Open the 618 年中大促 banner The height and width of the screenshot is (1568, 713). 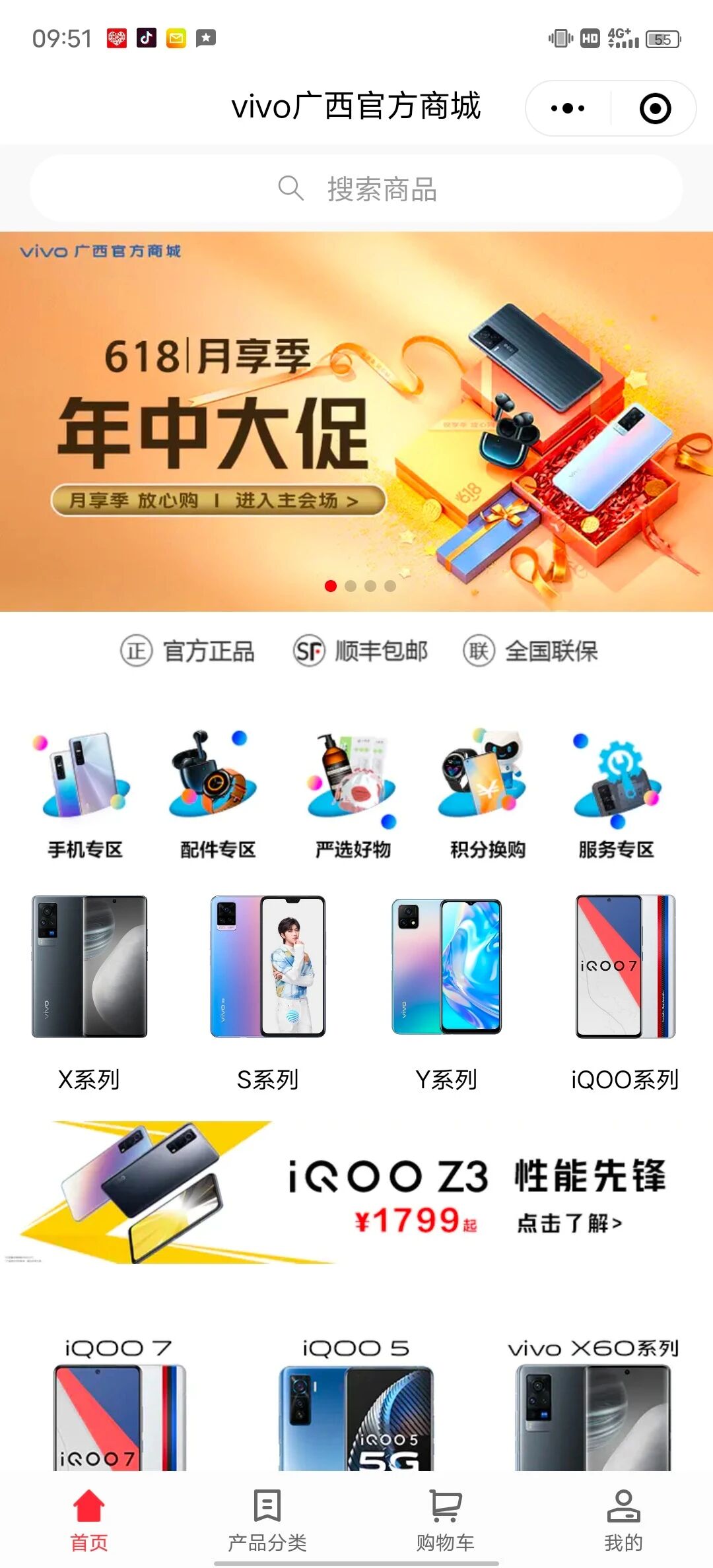coord(356,421)
